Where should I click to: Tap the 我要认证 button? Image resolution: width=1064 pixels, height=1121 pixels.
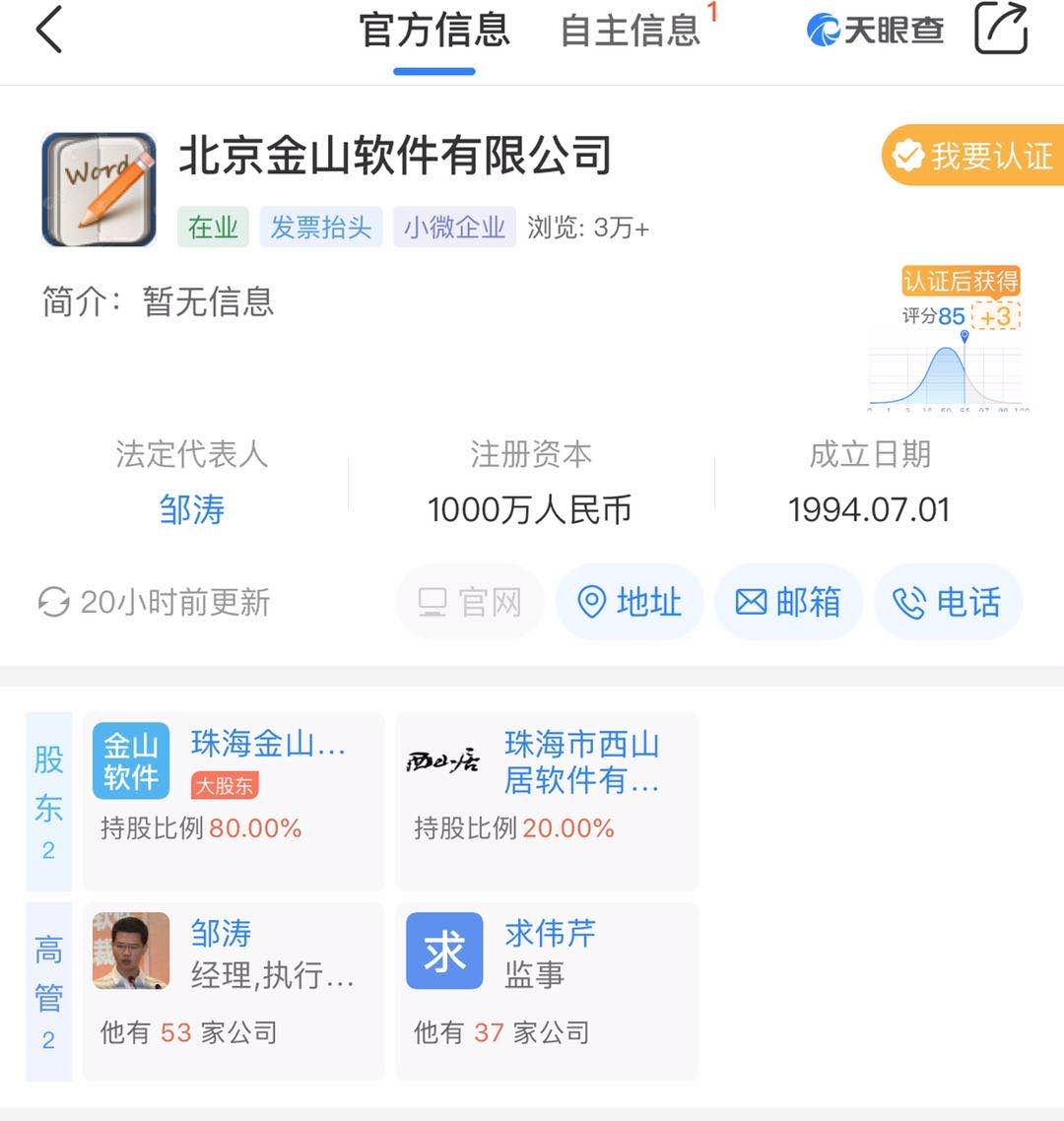pyautogui.click(x=973, y=156)
